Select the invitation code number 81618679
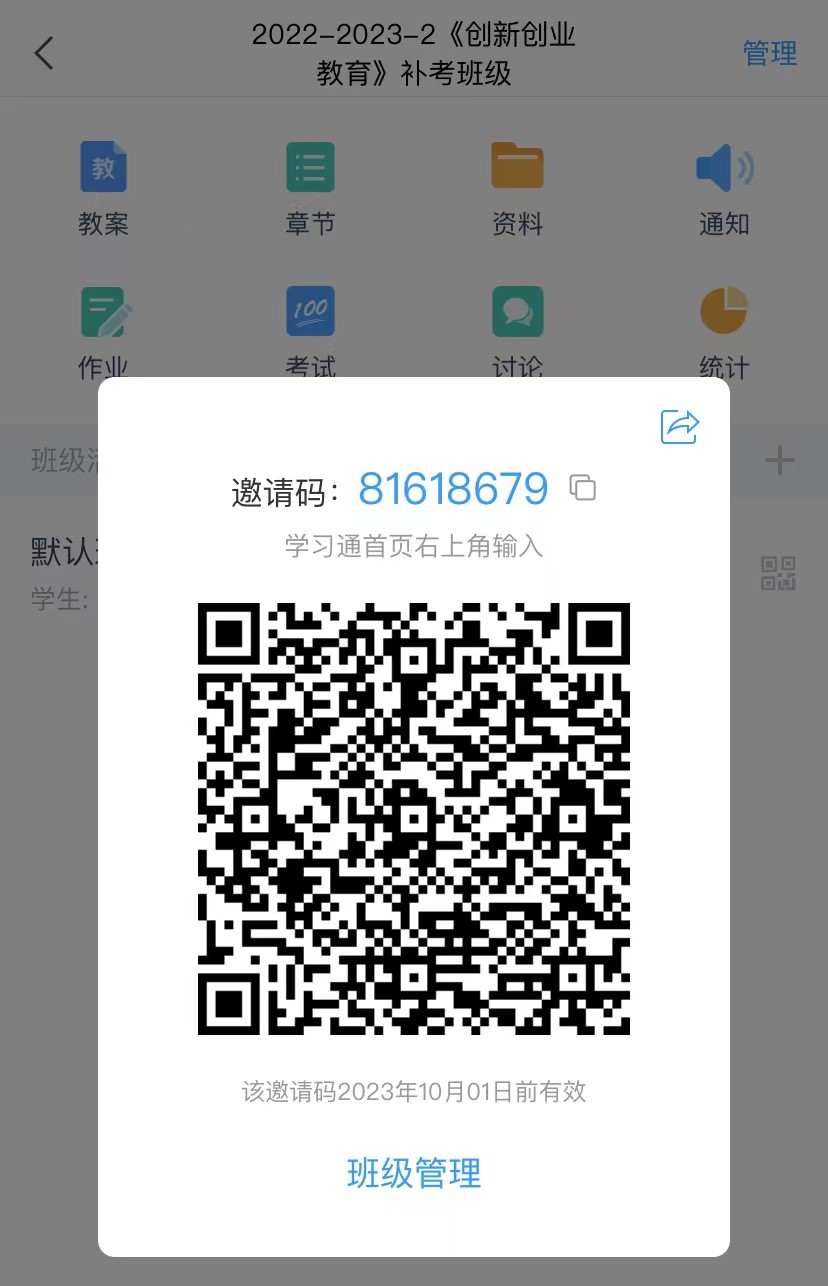Screen dimensions: 828x1286 click(x=453, y=489)
